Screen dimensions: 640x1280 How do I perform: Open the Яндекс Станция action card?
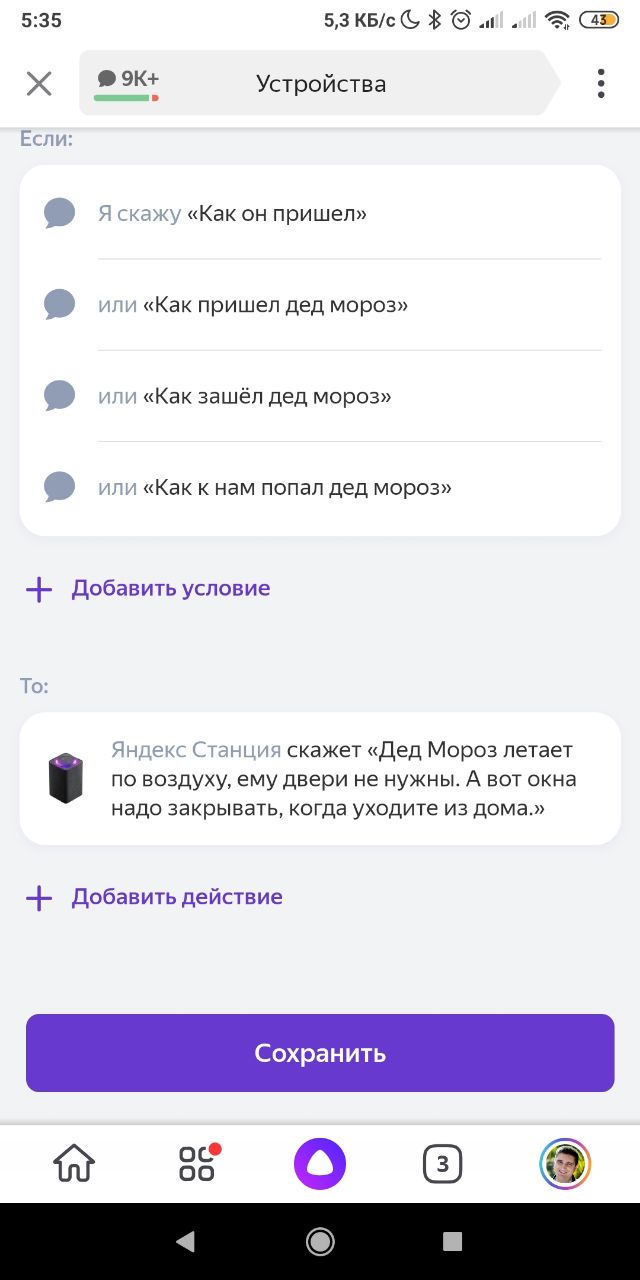point(320,778)
